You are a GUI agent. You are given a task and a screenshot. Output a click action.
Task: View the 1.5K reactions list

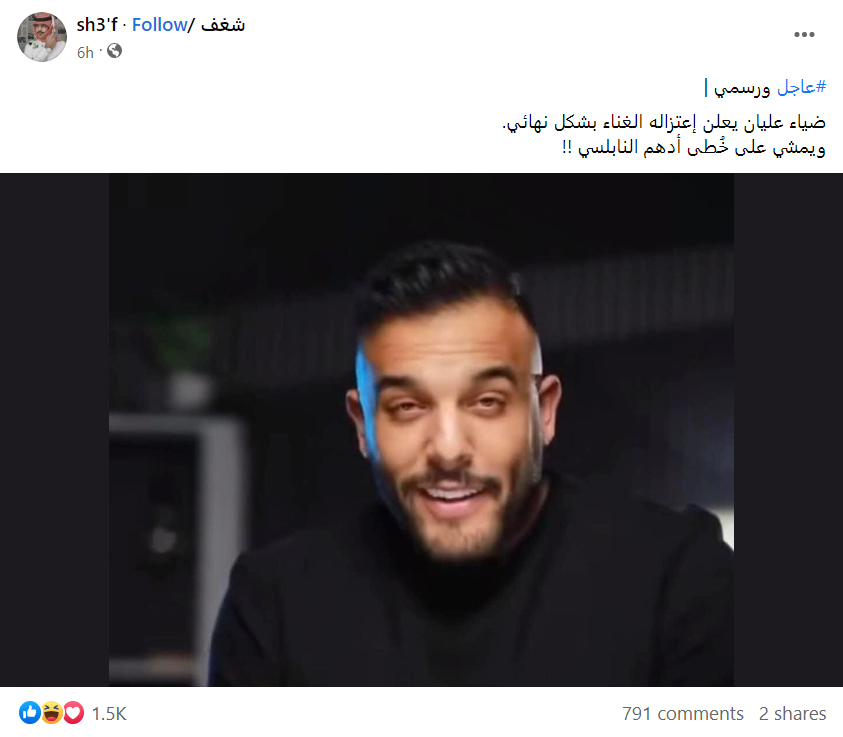[108, 714]
